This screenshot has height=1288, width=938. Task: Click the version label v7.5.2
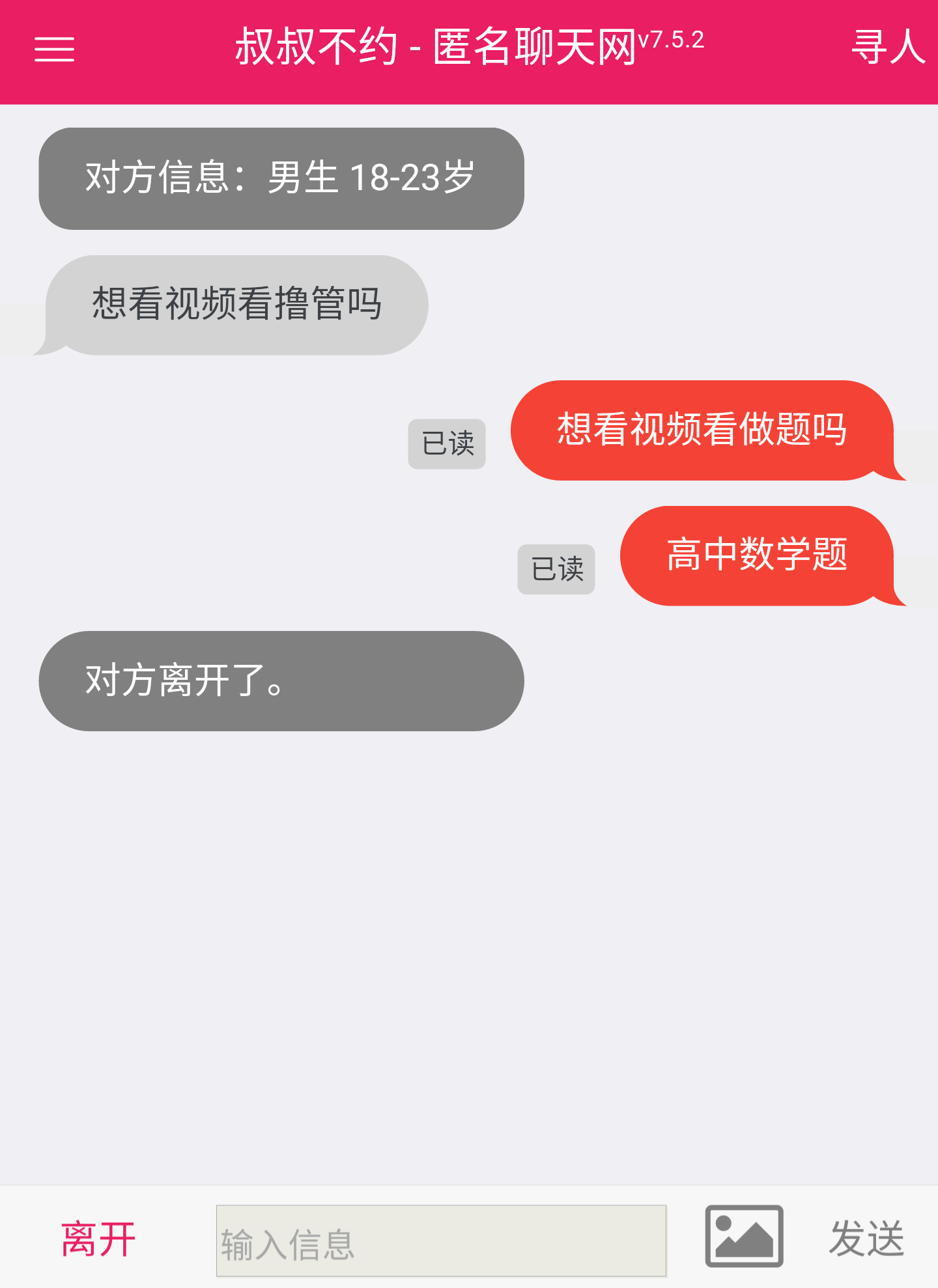click(672, 40)
